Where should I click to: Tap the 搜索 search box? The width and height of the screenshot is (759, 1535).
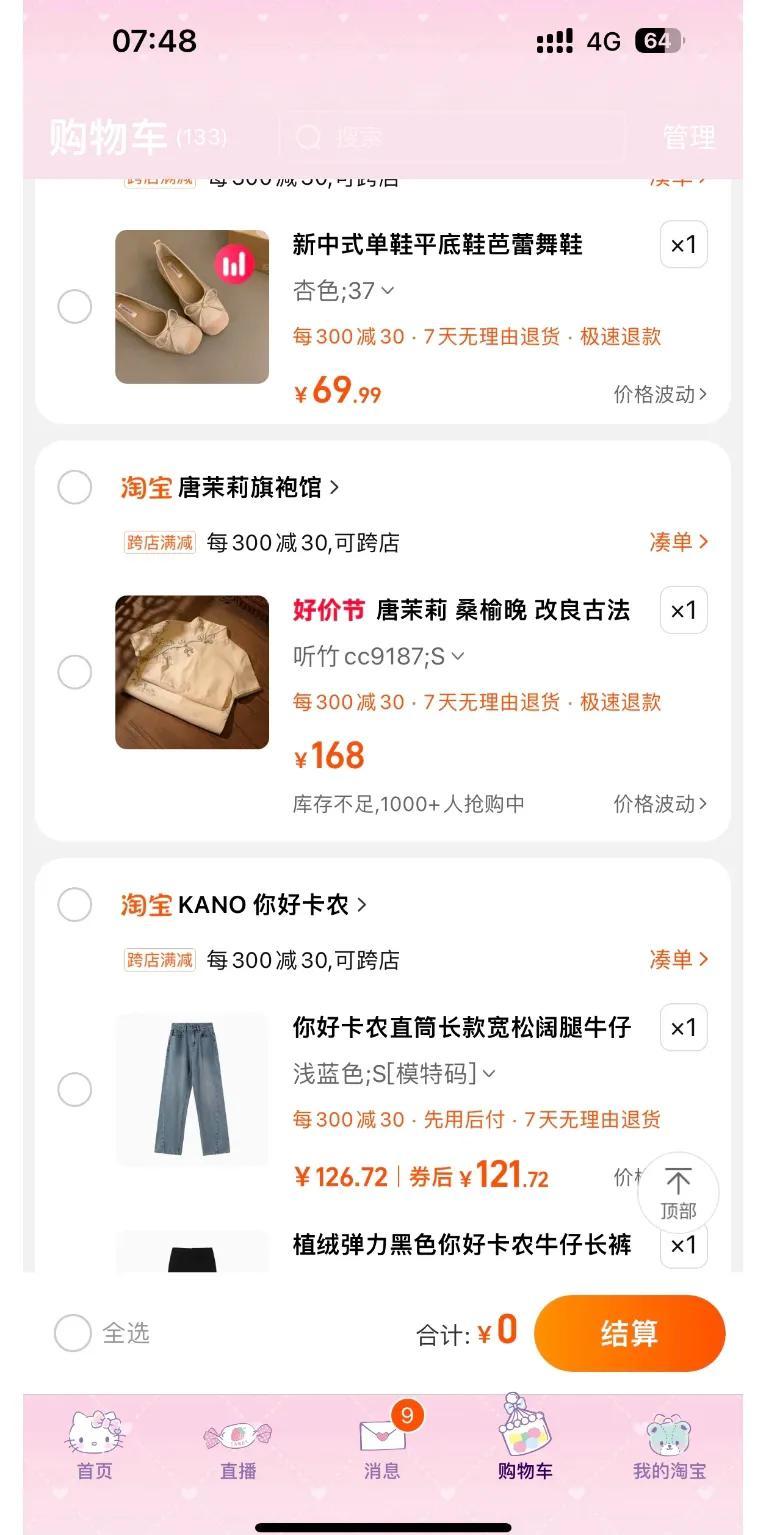coord(450,137)
